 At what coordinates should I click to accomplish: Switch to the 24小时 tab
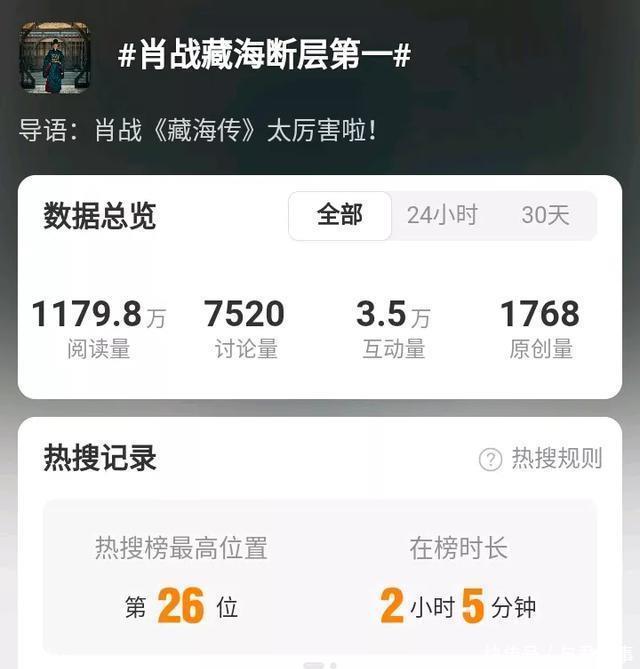[442, 215]
